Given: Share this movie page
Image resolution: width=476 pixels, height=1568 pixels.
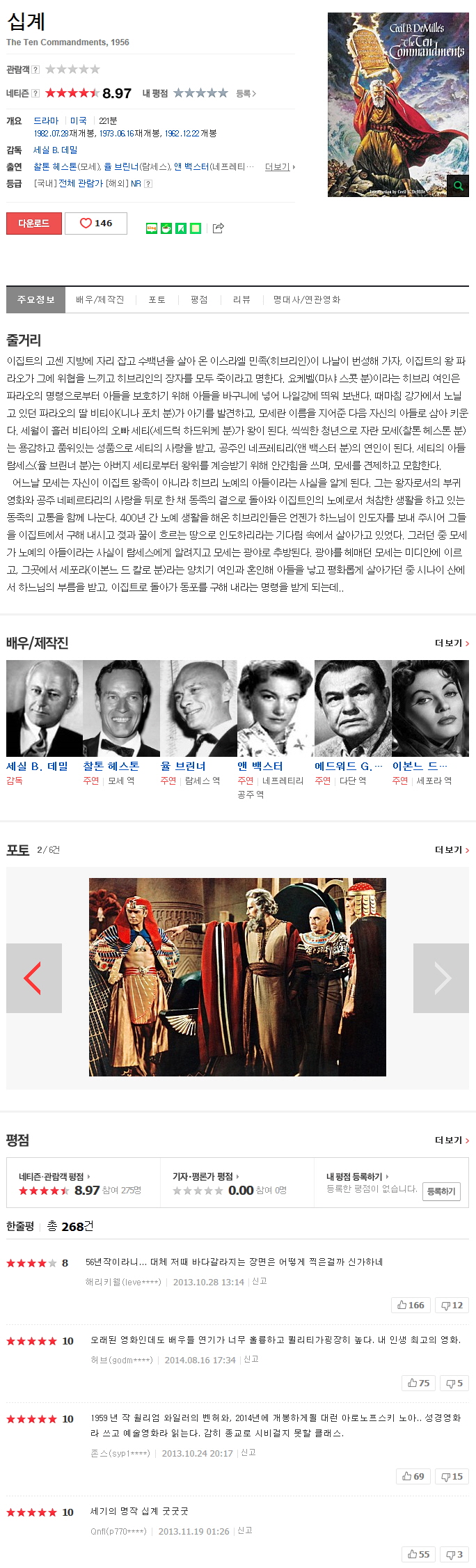Looking at the screenshot, I should 218,228.
